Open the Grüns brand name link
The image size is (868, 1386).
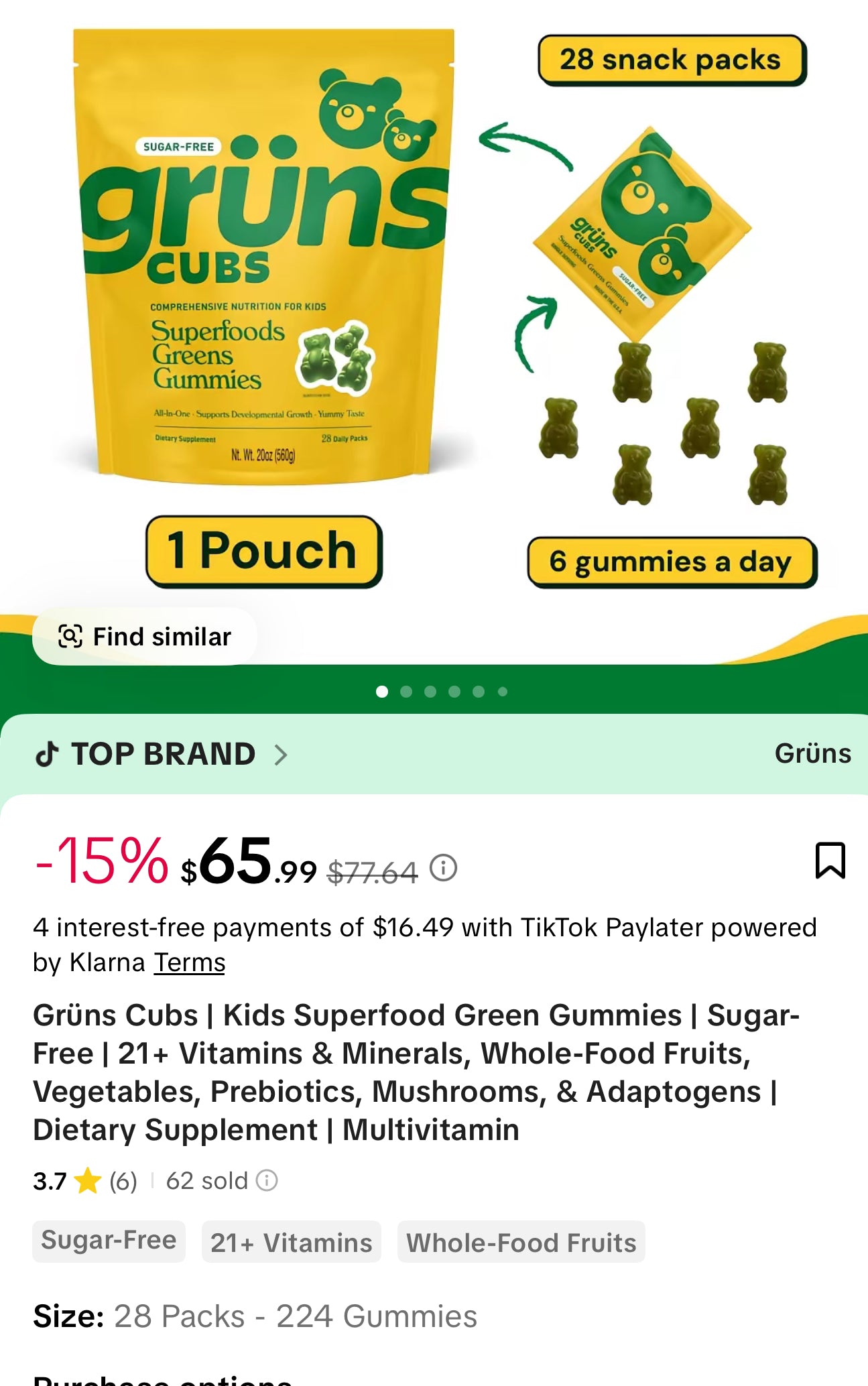[x=812, y=754]
